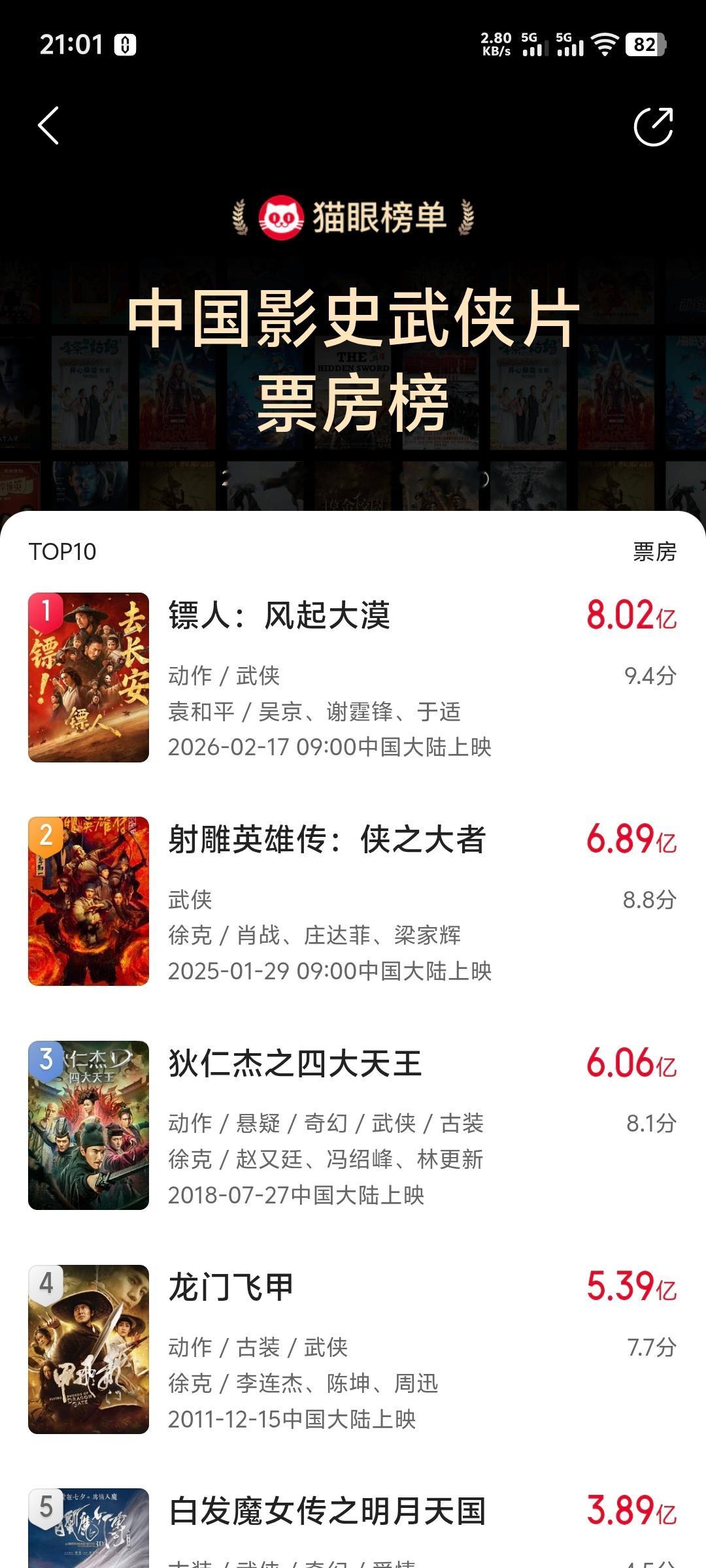706x1568 pixels.
Task: Open 射雕英雄传：侠之大者 movie page
Action: (327, 840)
